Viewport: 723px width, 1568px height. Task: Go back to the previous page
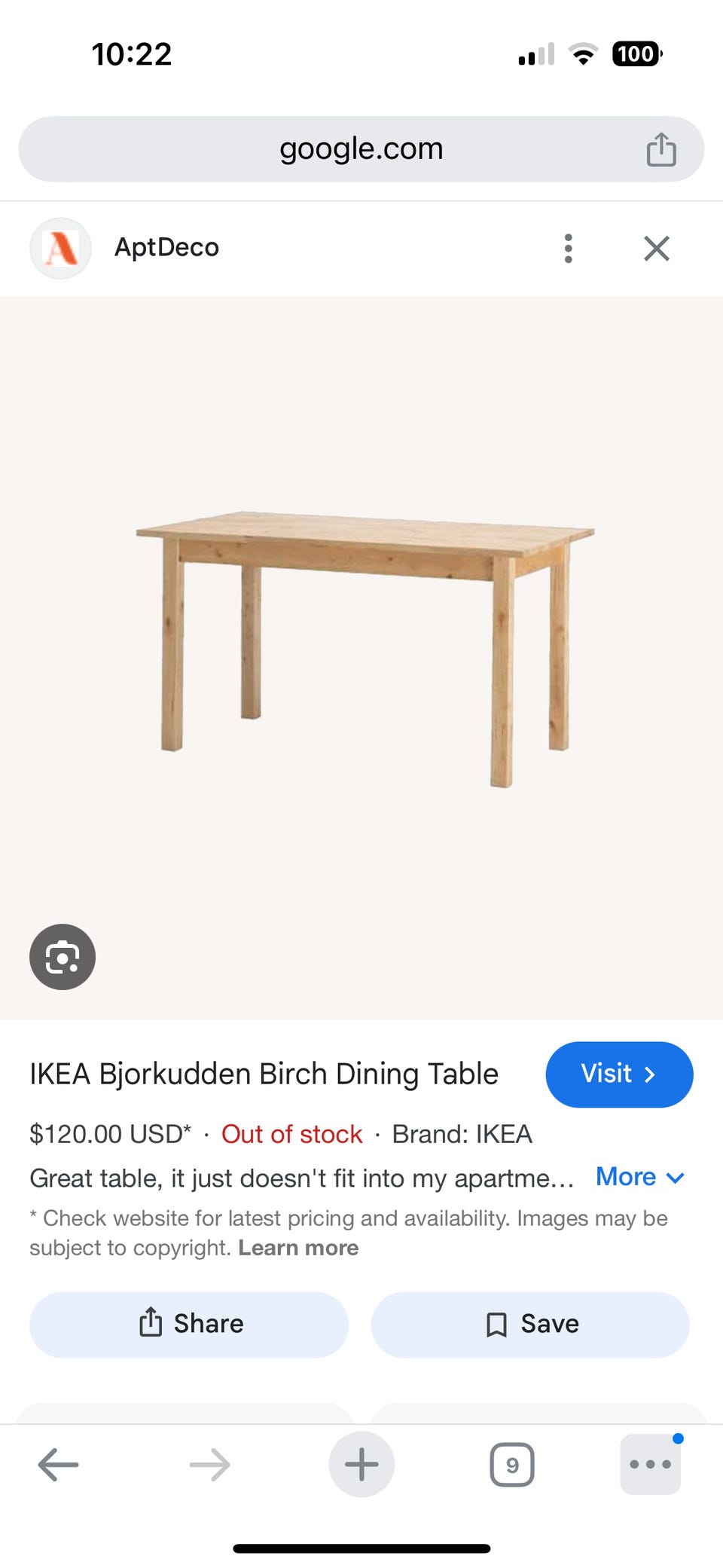click(58, 1464)
